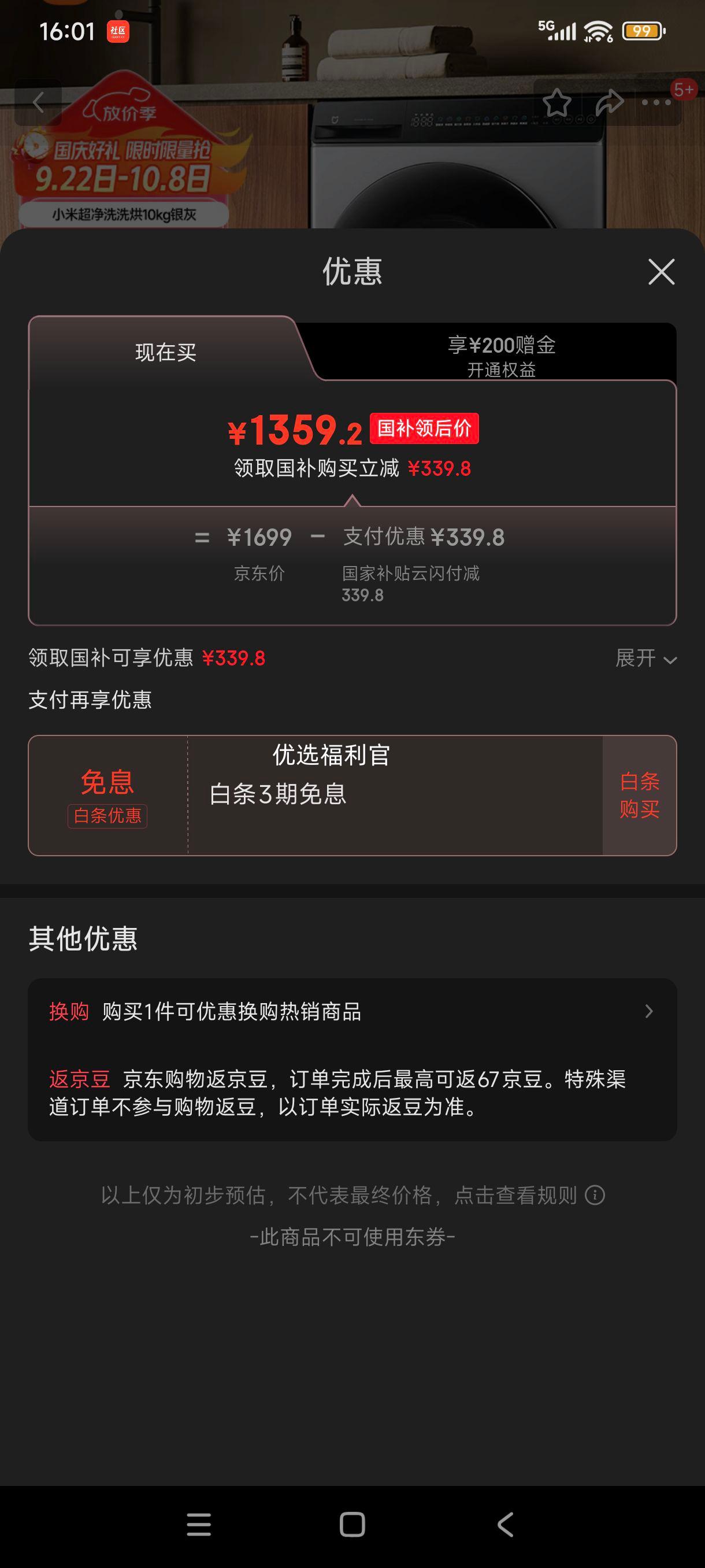Switch to the 现在买 tab

tap(165, 353)
